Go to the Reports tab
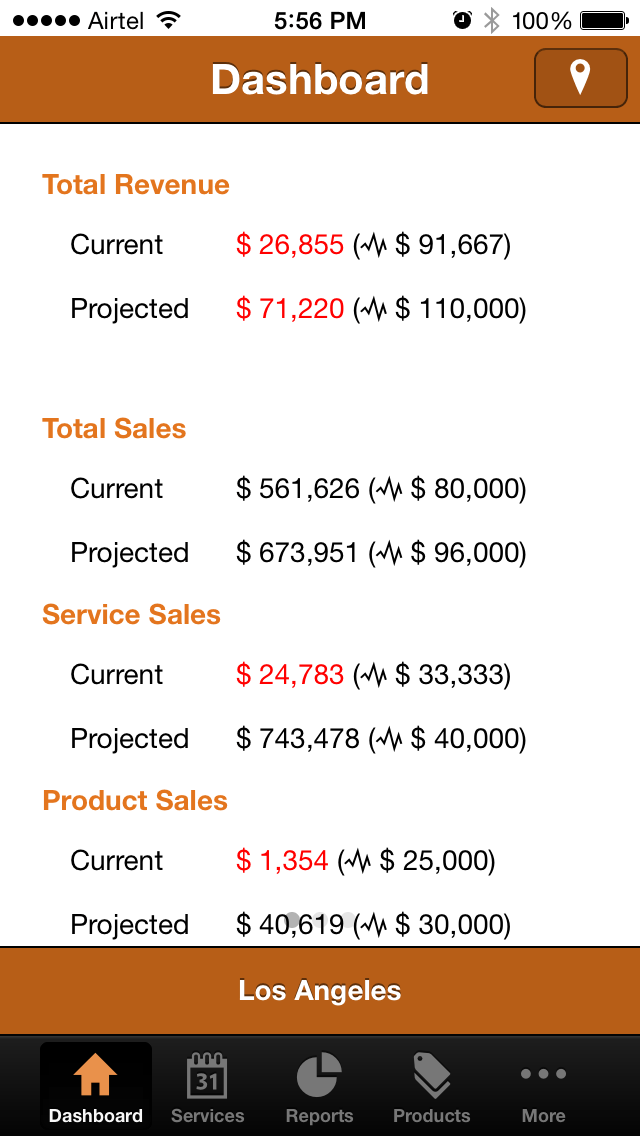 (320, 1088)
